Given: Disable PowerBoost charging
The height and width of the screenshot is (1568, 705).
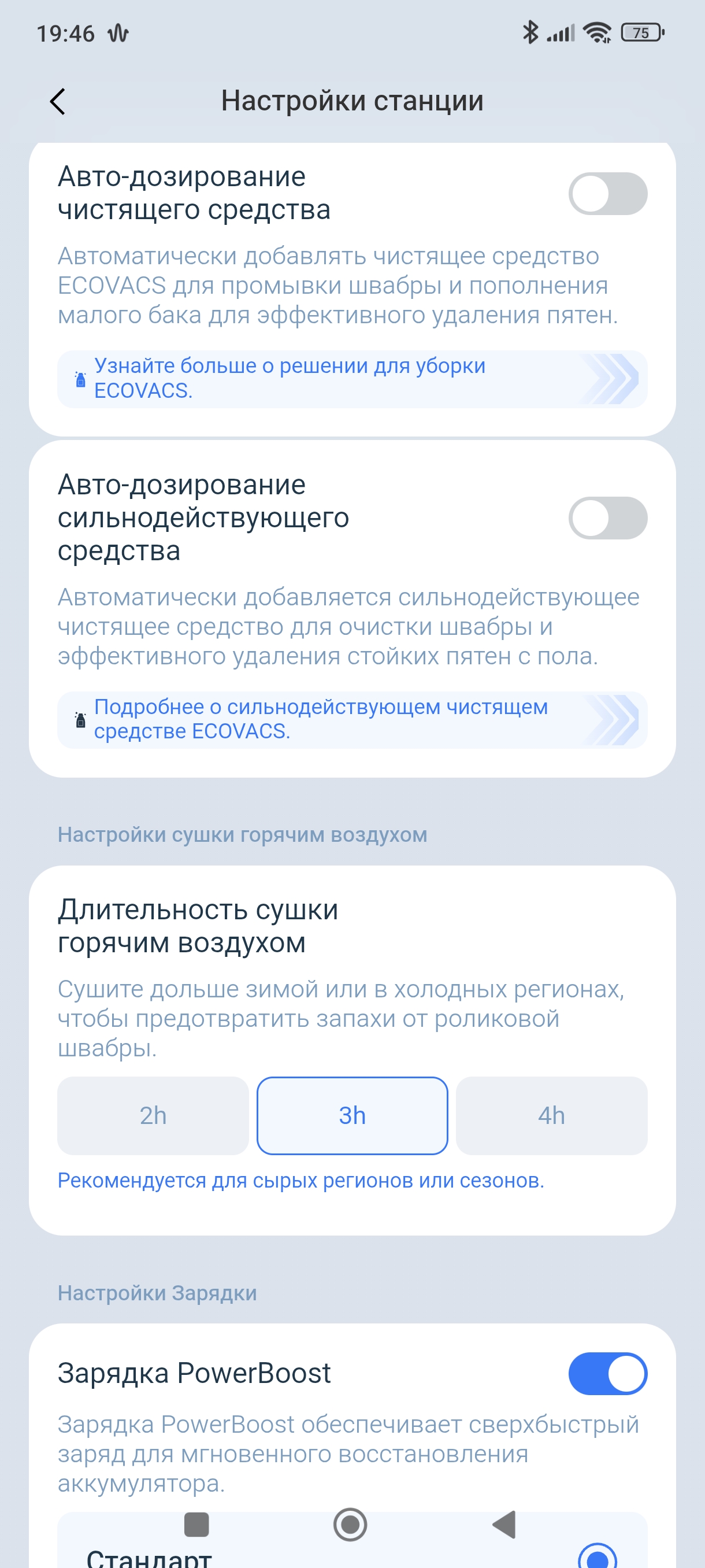Looking at the screenshot, I should [x=607, y=1374].
